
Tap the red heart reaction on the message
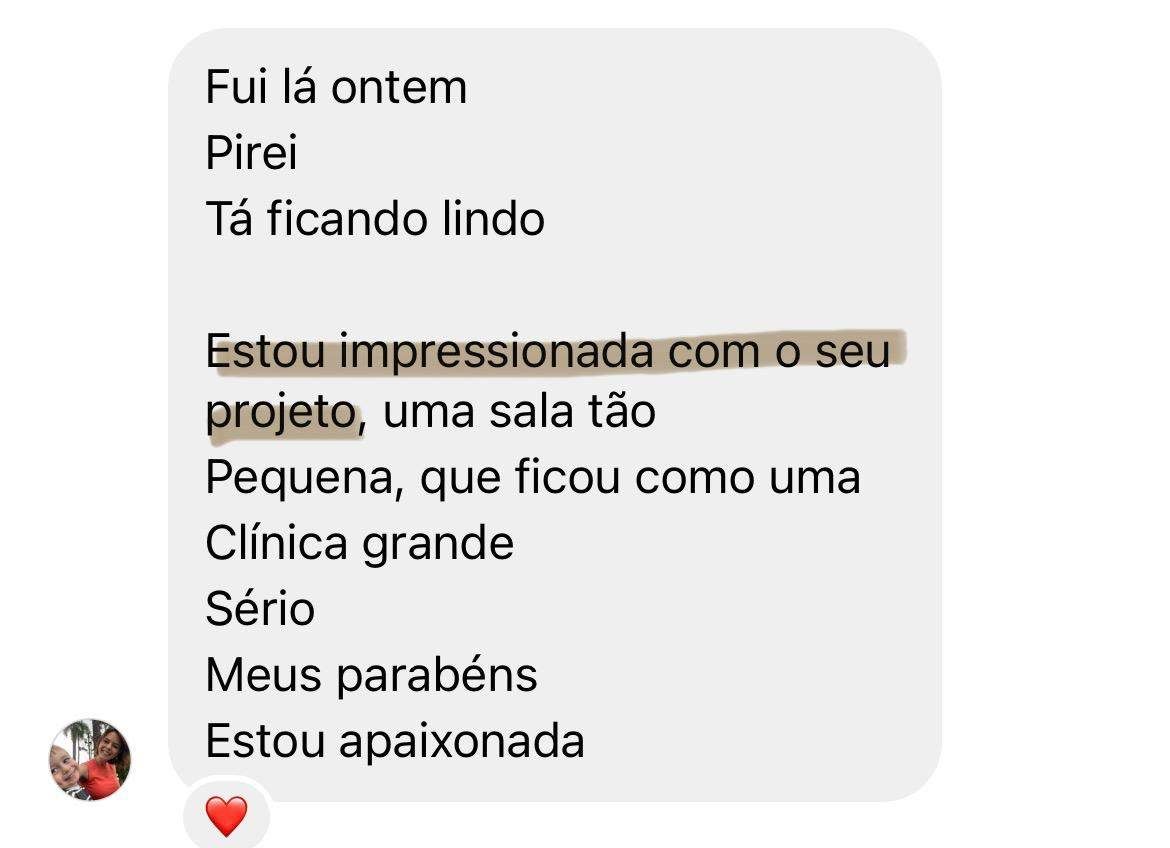[226, 817]
